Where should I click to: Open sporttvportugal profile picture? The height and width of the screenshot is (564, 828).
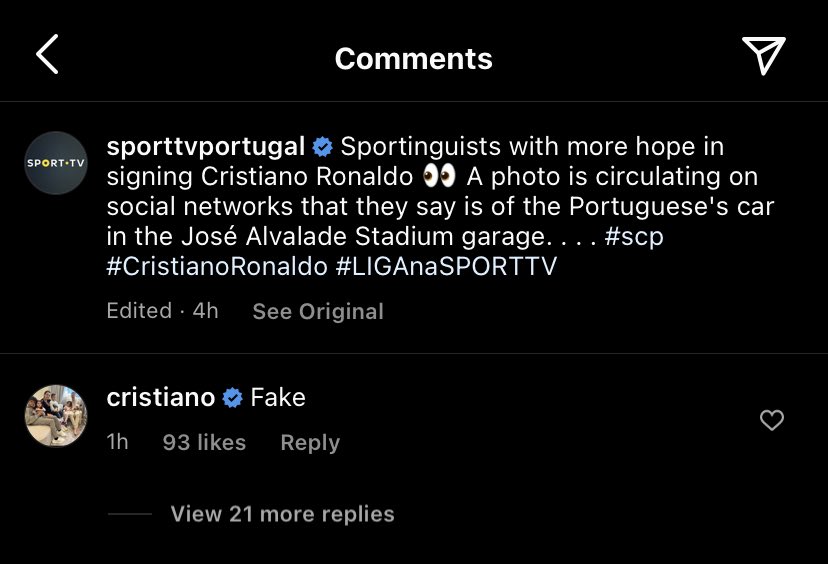coord(56,163)
